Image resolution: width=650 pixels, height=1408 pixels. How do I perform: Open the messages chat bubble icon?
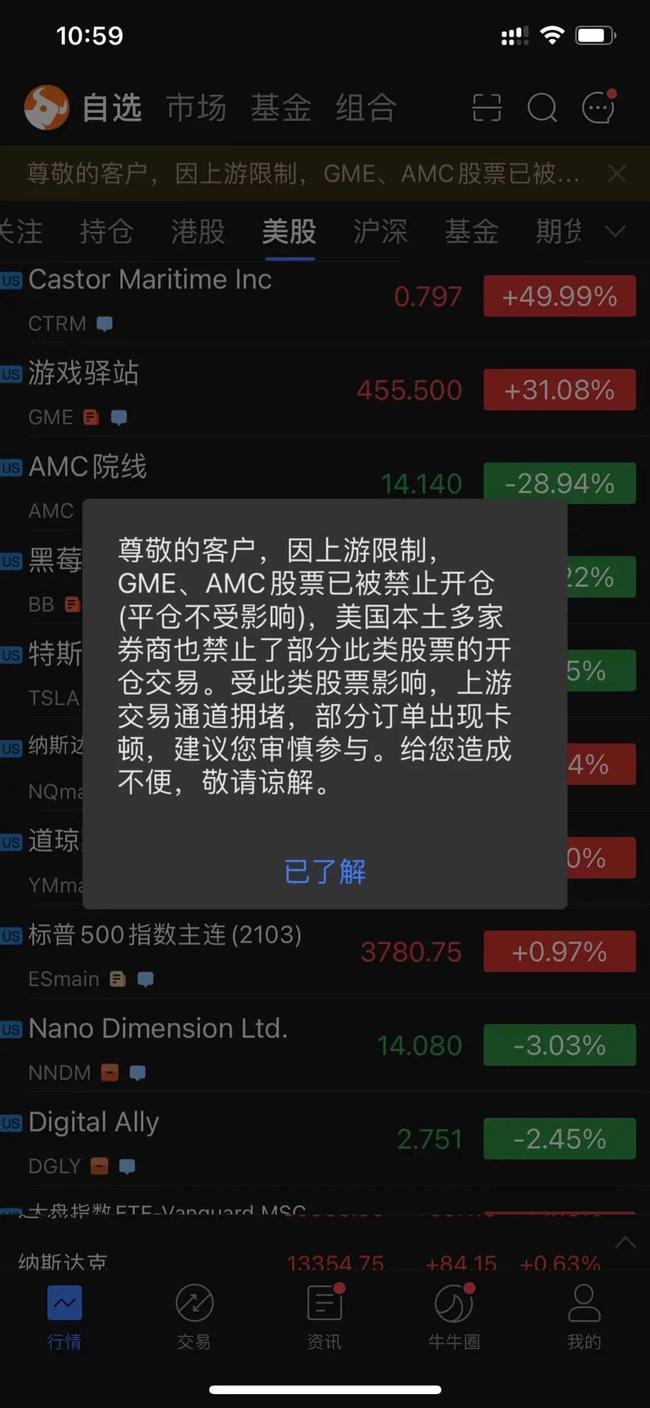(x=598, y=108)
